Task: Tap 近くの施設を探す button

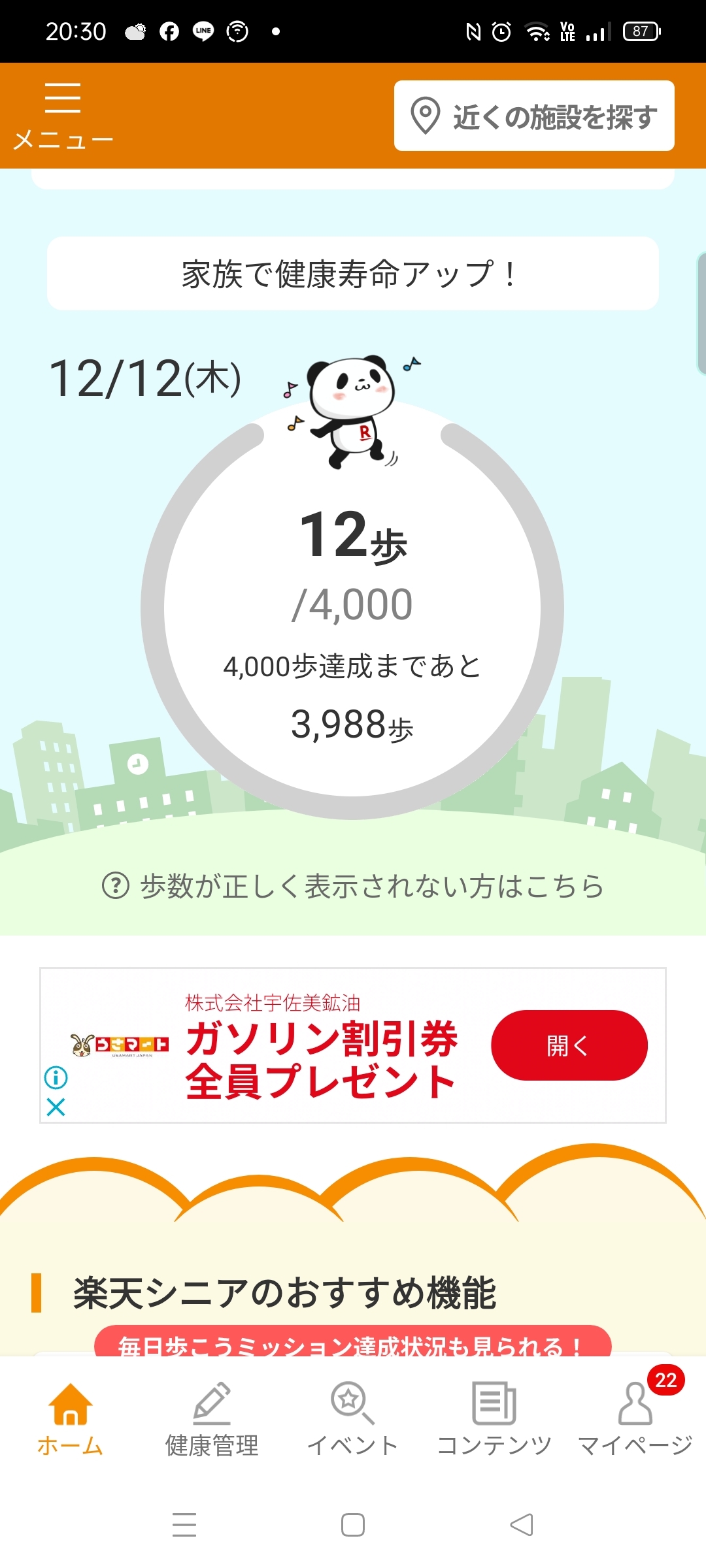Action: 534,116
